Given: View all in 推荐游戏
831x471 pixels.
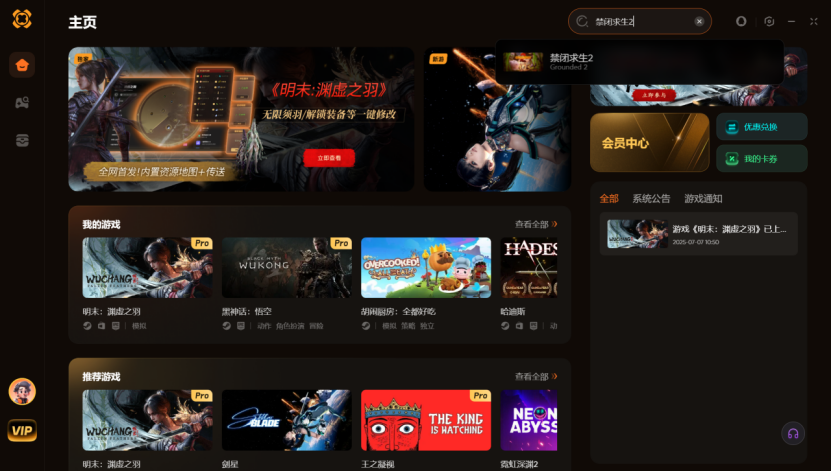Looking at the screenshot, I should [x=536, y=376].
